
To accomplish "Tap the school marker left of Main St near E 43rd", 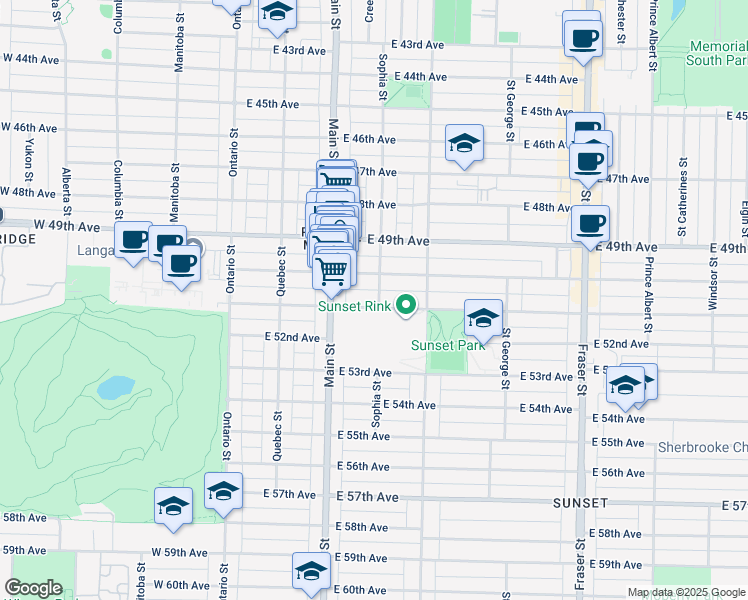I will (277, 15).
